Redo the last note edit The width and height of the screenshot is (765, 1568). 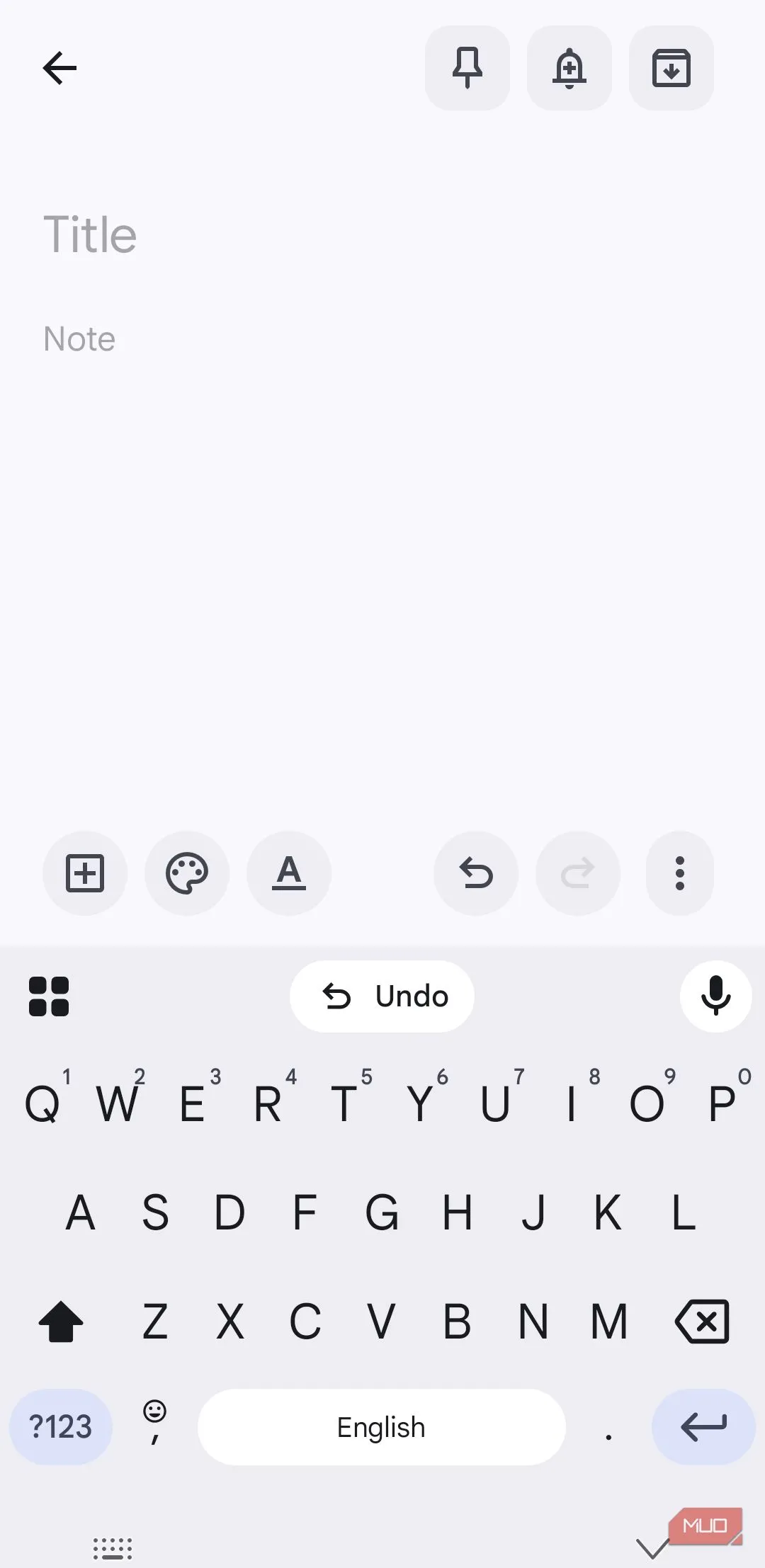pyautogui.click(x=577, y=873)
